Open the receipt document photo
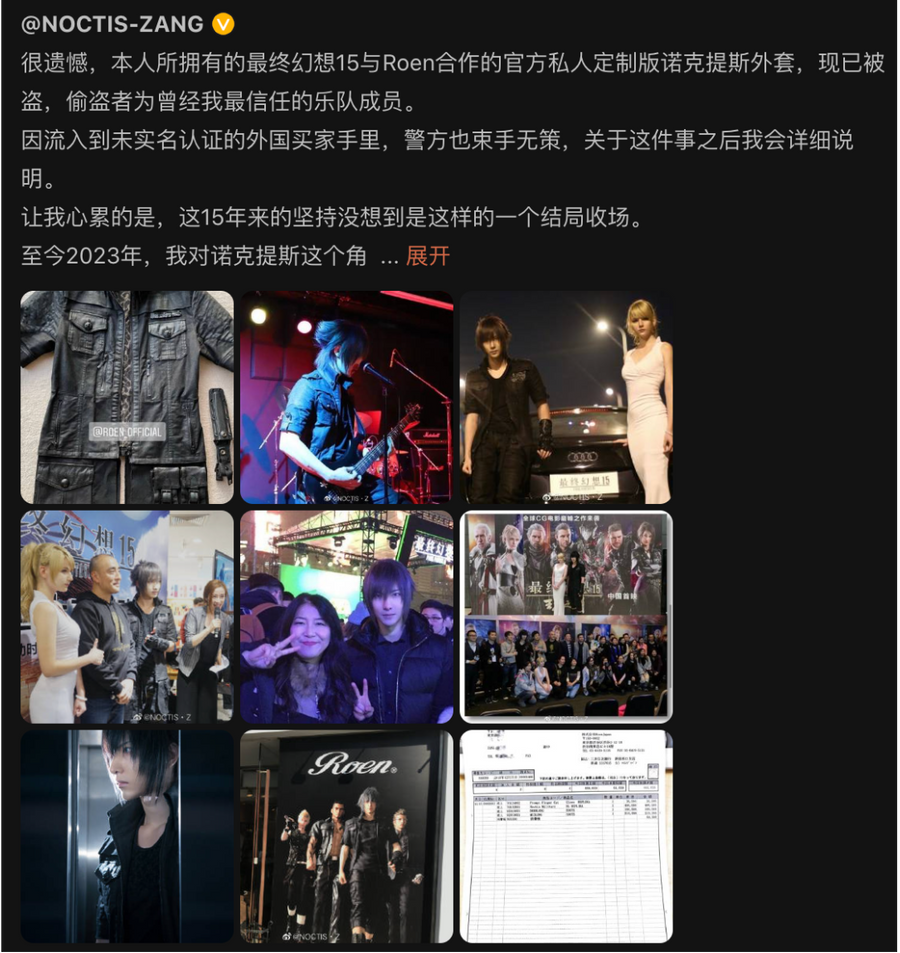Screen dimensions: 900x953 point(566,836)
